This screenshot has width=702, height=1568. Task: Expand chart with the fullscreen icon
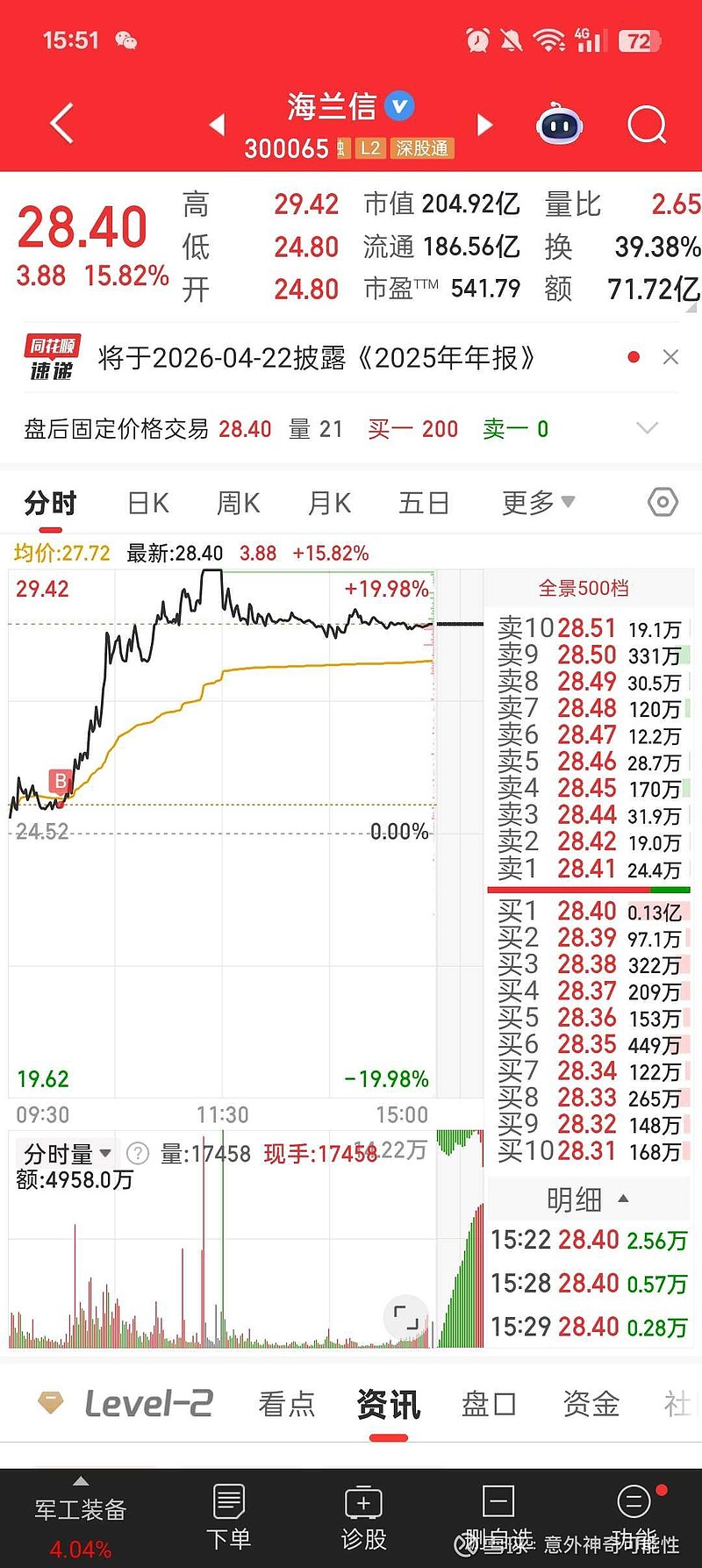pyautogui.click(x=405, y=1318)
